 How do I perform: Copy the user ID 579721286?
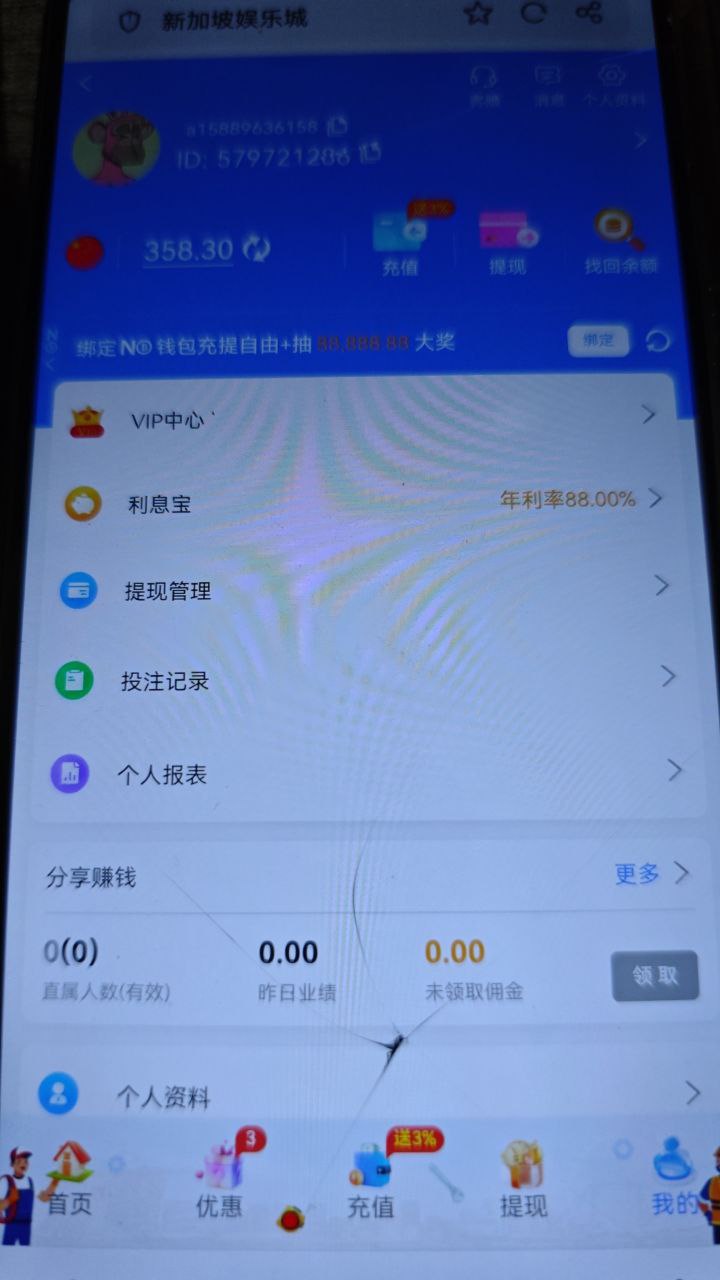click(371, 153)
